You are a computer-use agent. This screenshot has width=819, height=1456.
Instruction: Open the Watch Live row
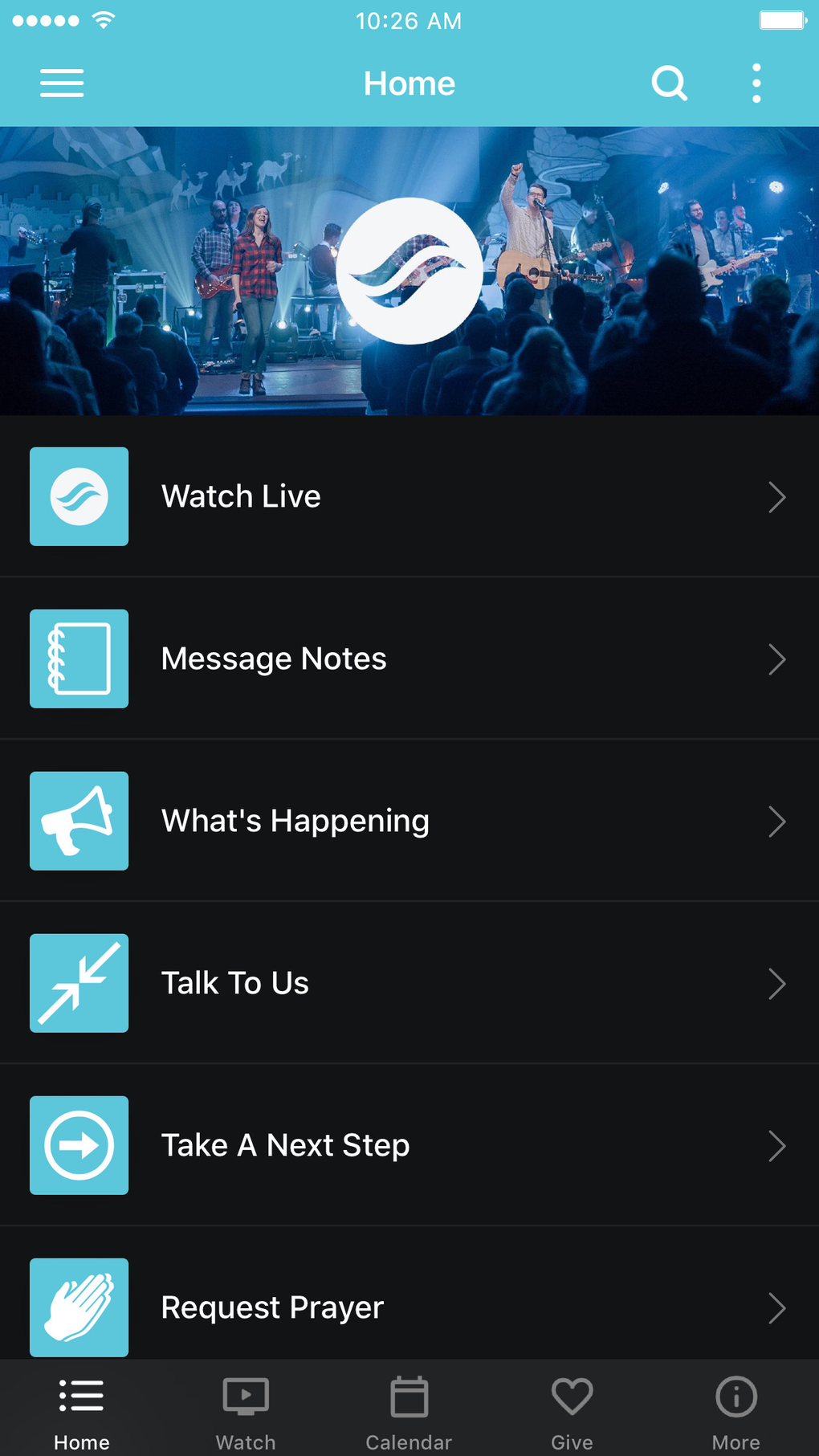(409, 496)
